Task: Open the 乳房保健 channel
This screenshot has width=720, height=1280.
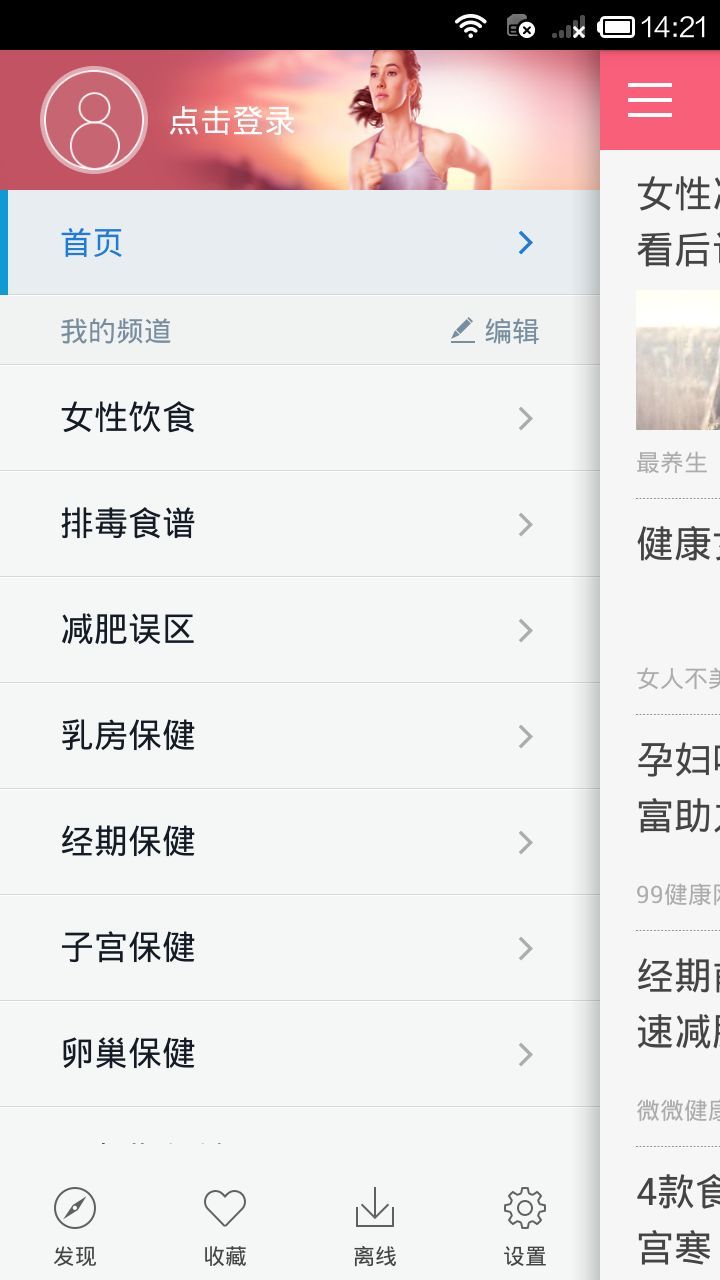Action: point(300,736)
